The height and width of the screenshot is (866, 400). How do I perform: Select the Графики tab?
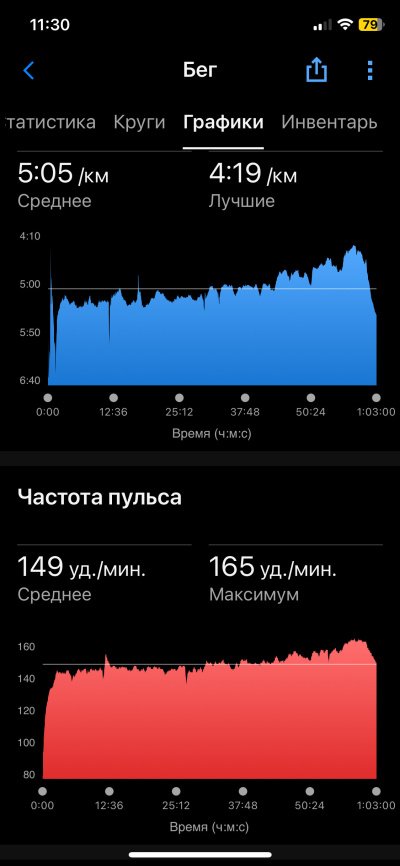tap(223, 122)
